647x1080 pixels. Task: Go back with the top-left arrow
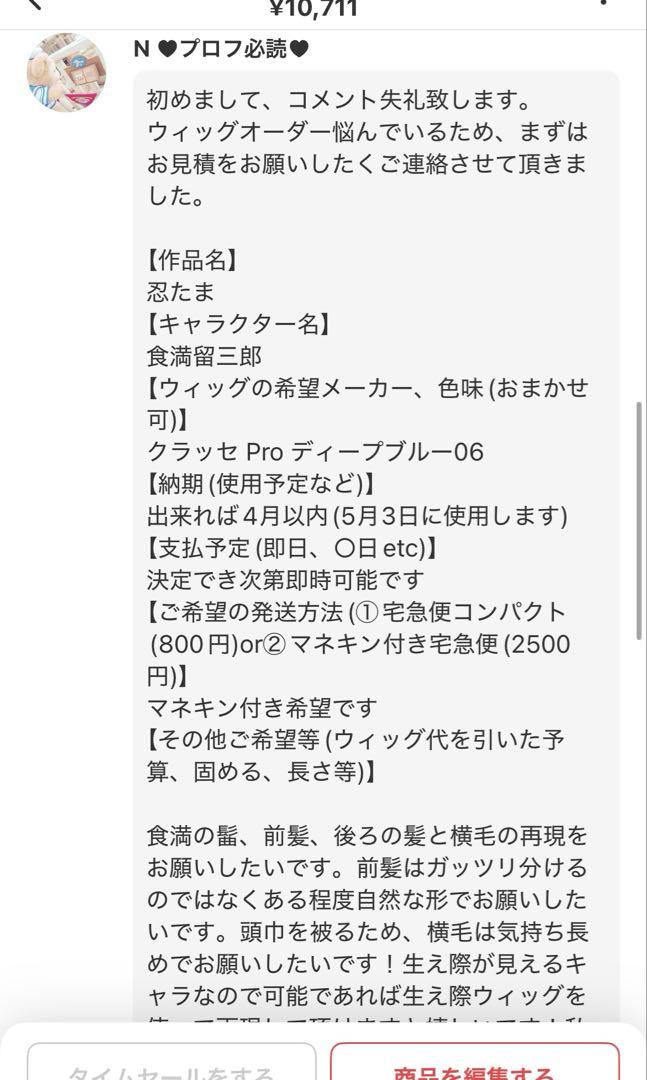point(34,4)
